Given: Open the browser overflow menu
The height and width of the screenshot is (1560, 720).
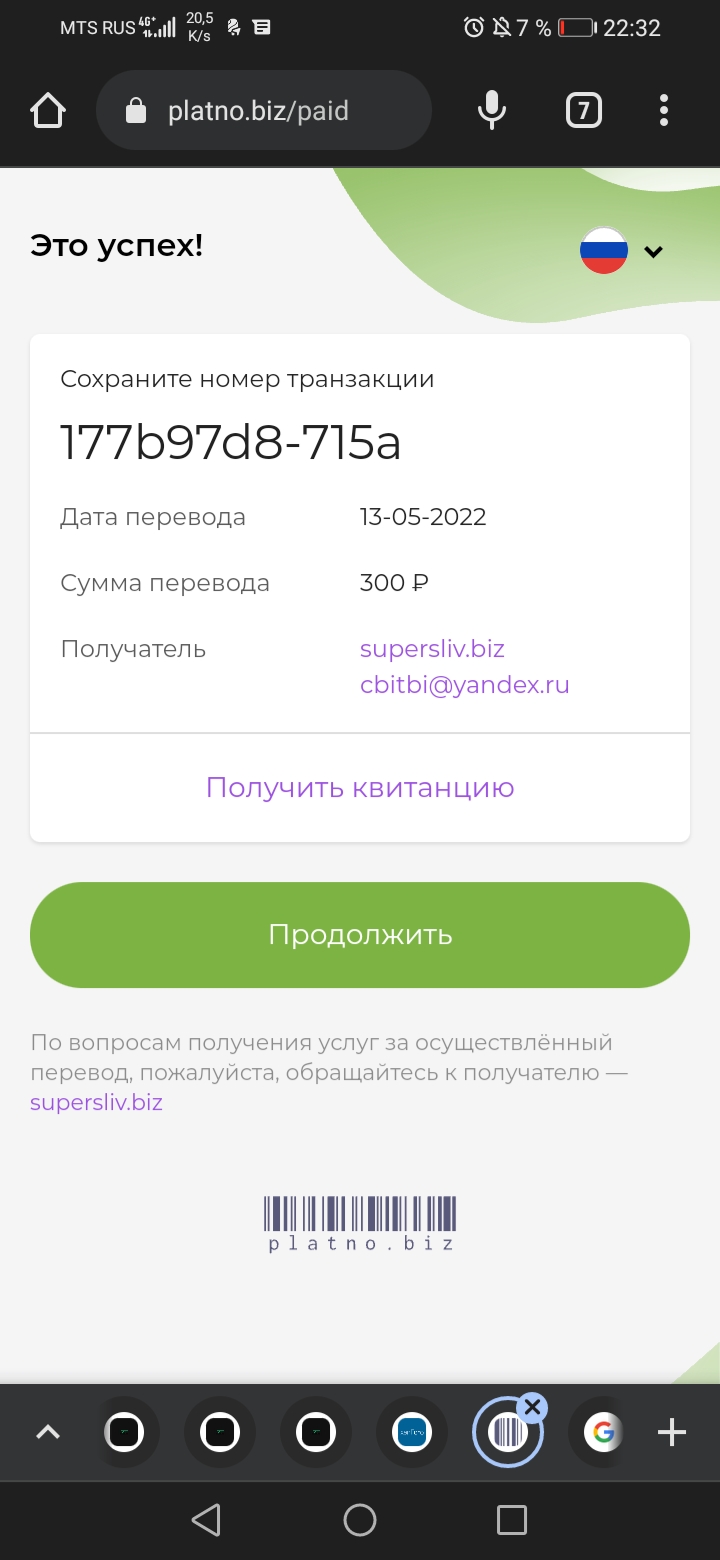Looking at the screenshot, I should [664, 110].
